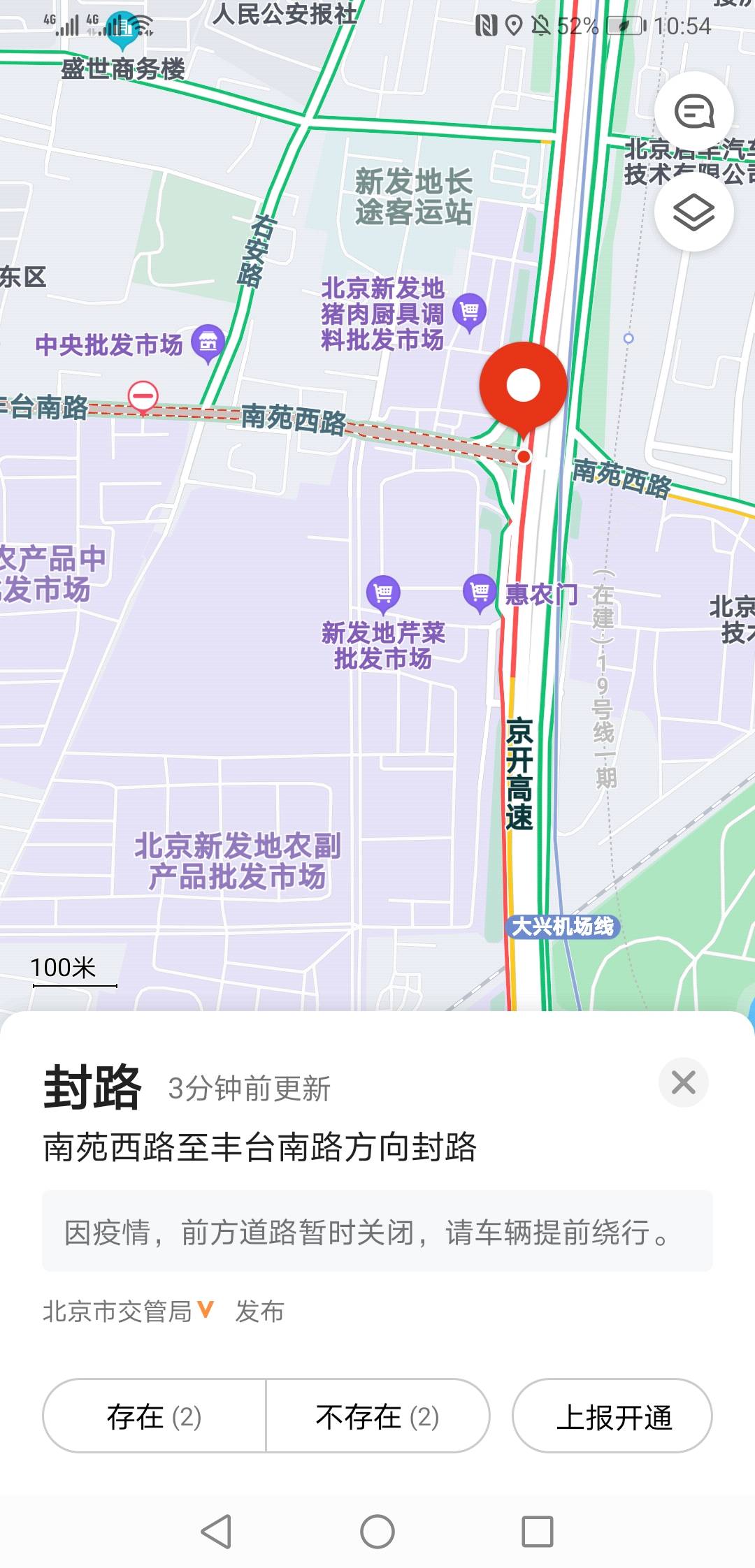Vote 不存在 to deny the closure
Viewport: 755px width, 1568px height.
tap(377, 1416)
